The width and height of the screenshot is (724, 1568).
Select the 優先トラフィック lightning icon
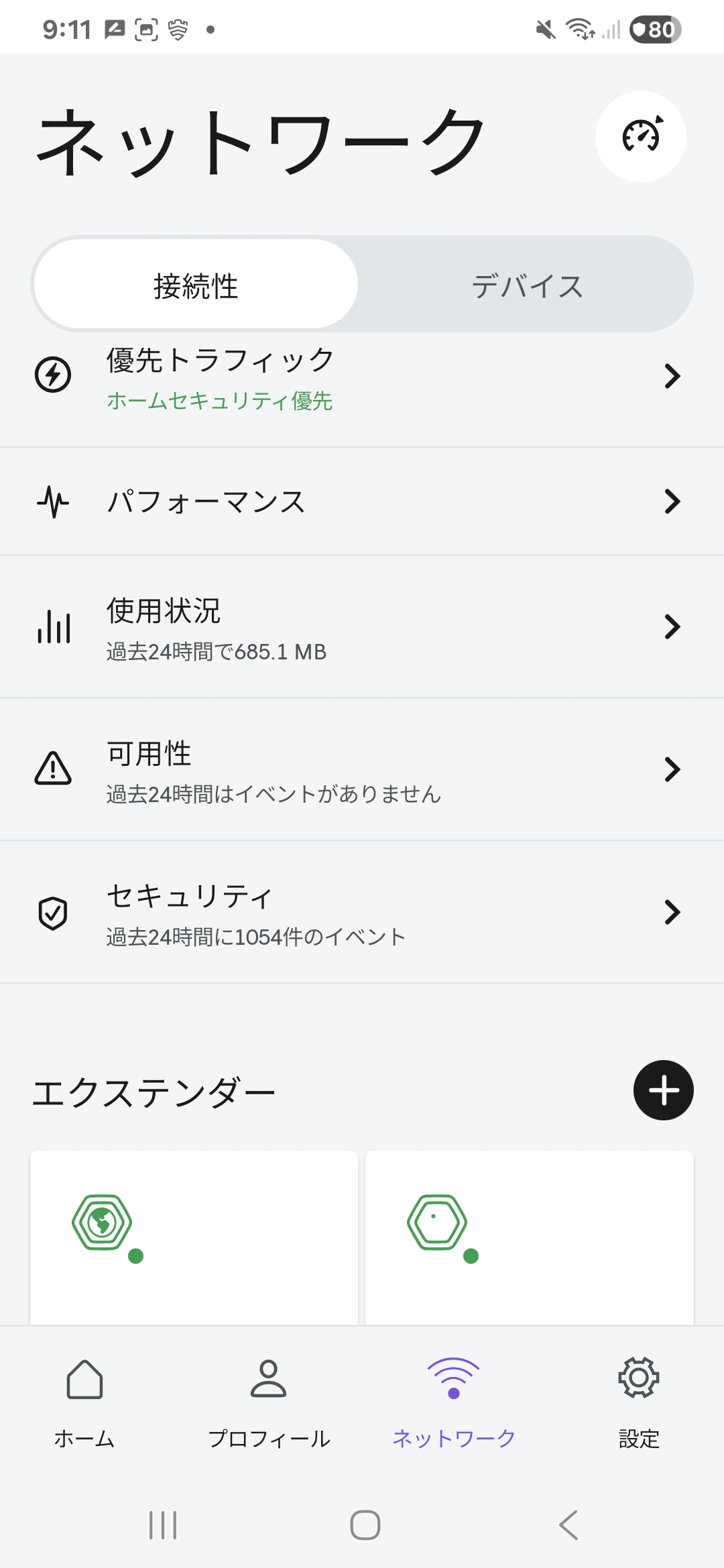click(x=54, y=376)
